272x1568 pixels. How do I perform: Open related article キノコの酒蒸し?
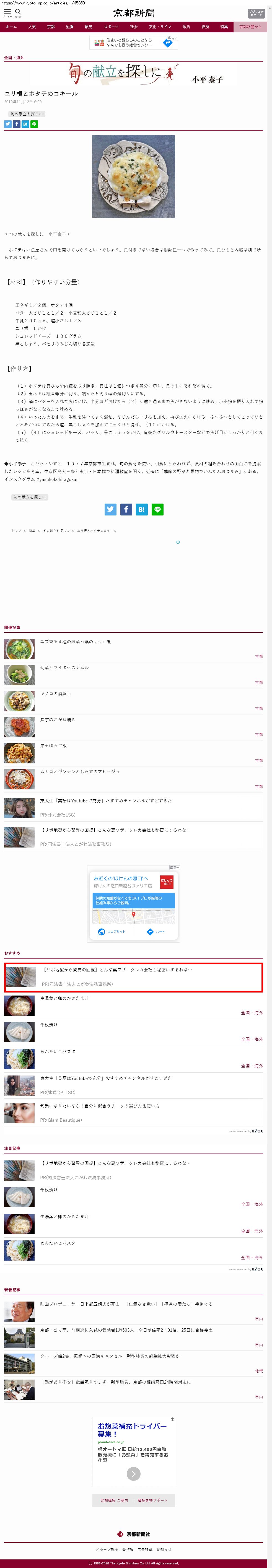point(55,693)
